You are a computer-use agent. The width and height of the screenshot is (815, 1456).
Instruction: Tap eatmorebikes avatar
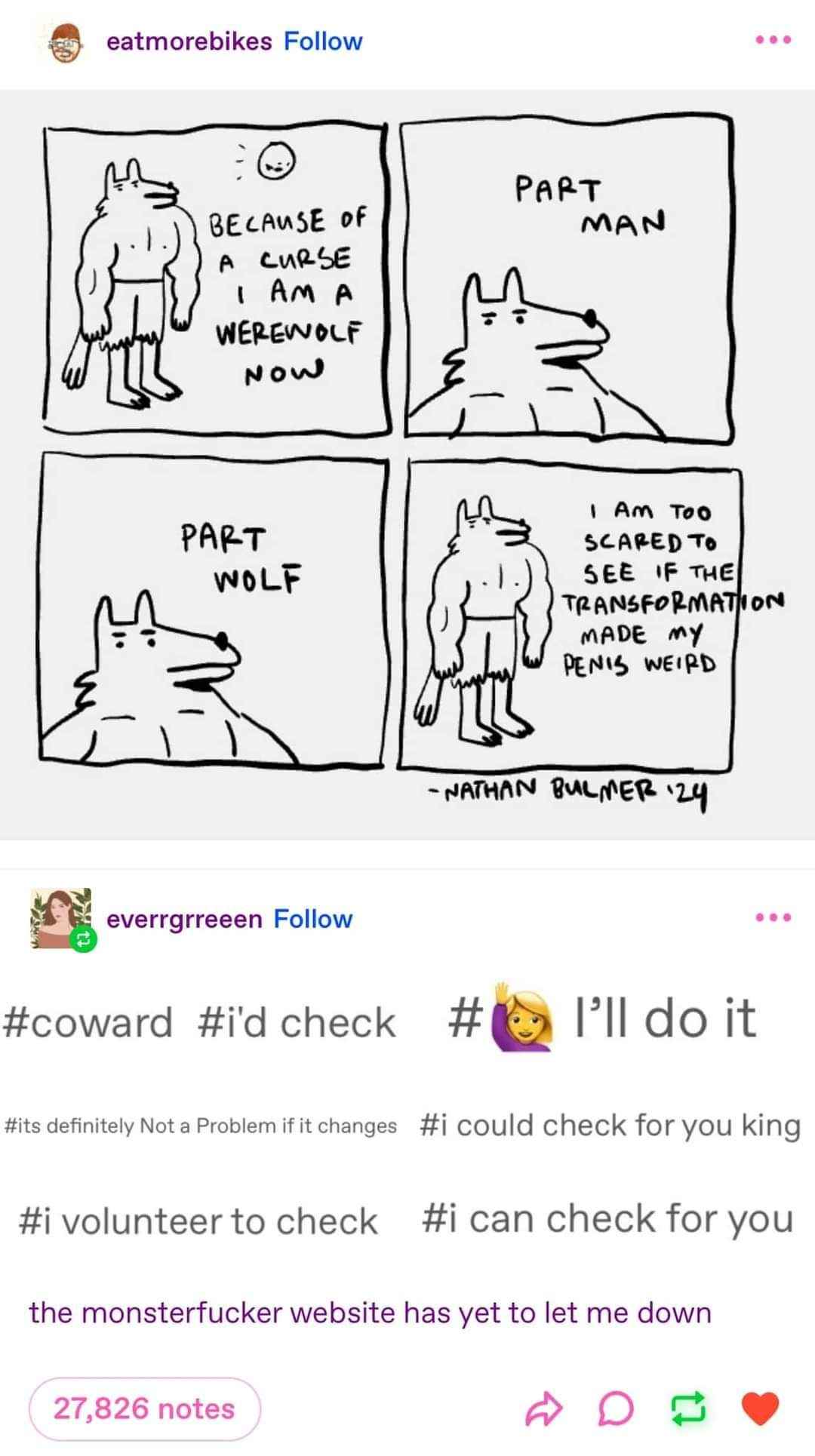coord(64,42)
